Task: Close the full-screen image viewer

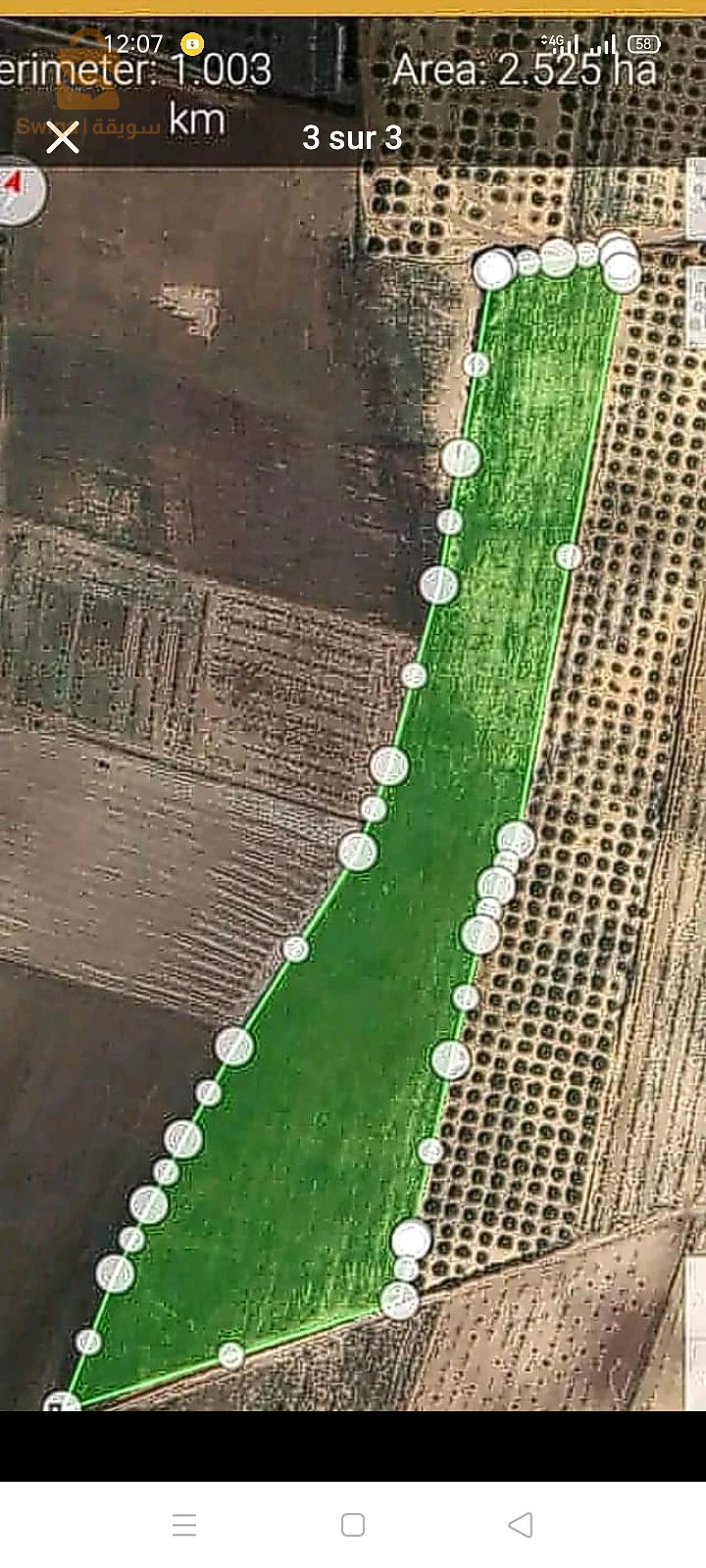Action: (x=63, y=138)
